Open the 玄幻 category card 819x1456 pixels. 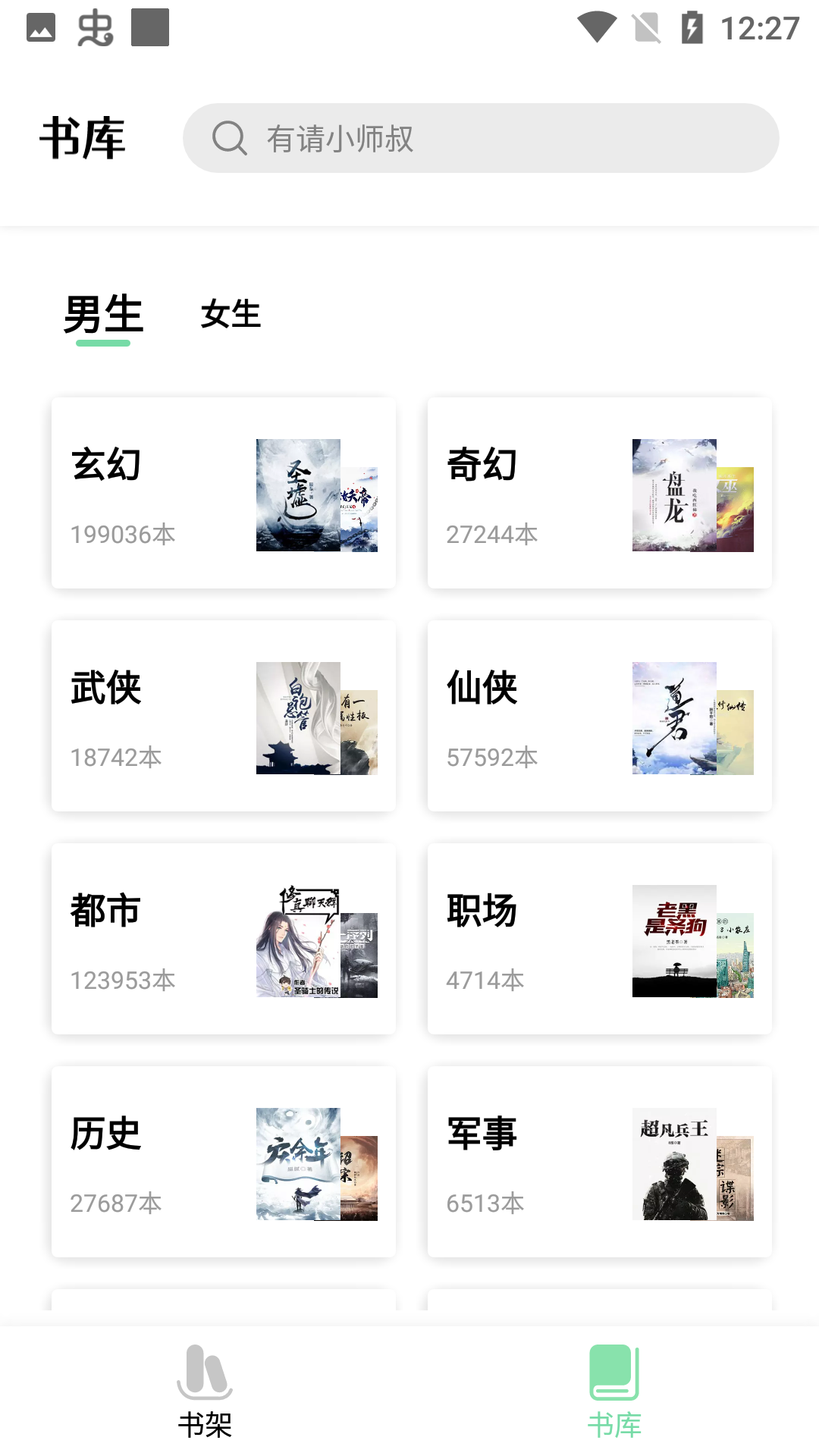[x=224, y=493]
